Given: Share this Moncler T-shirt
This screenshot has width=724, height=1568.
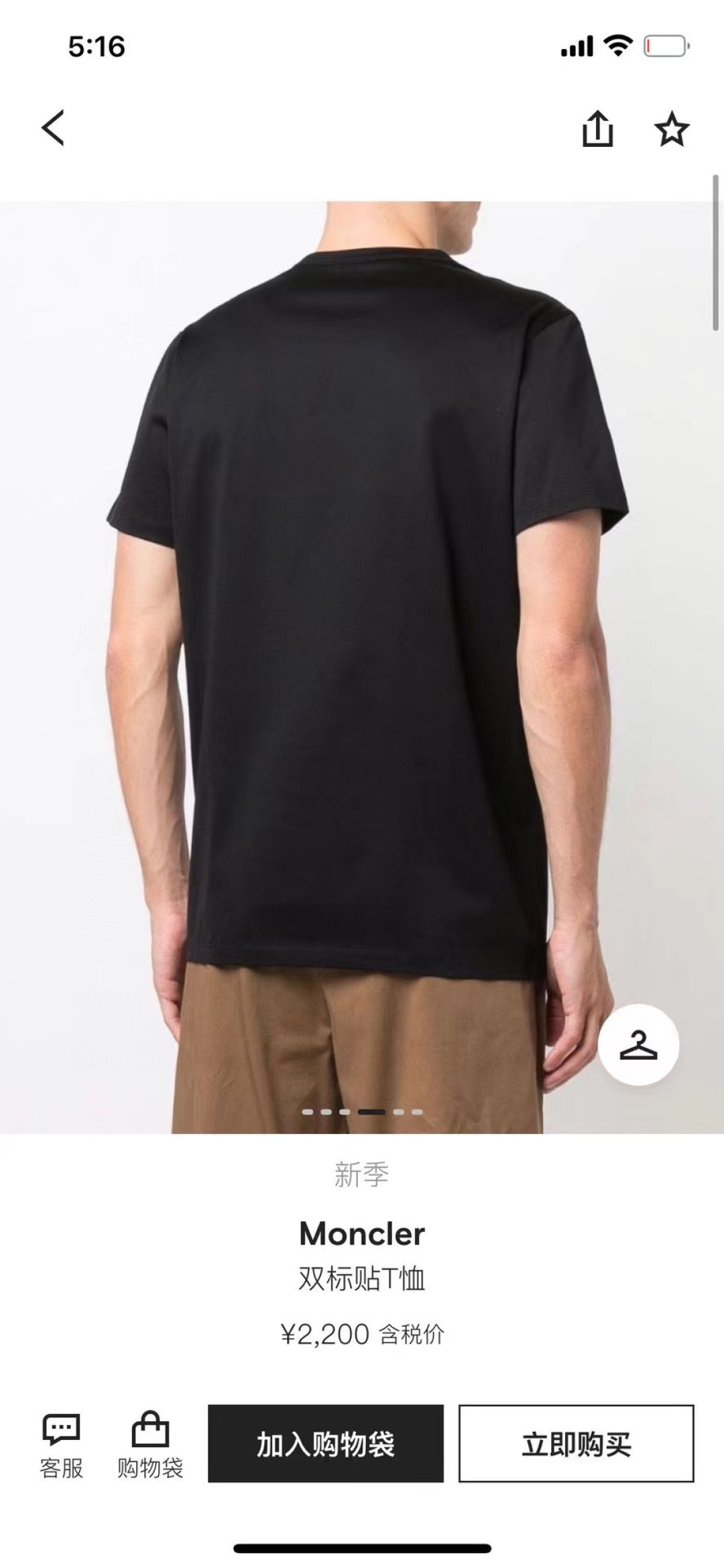Looking at the screenshot, I should [597, 129].
